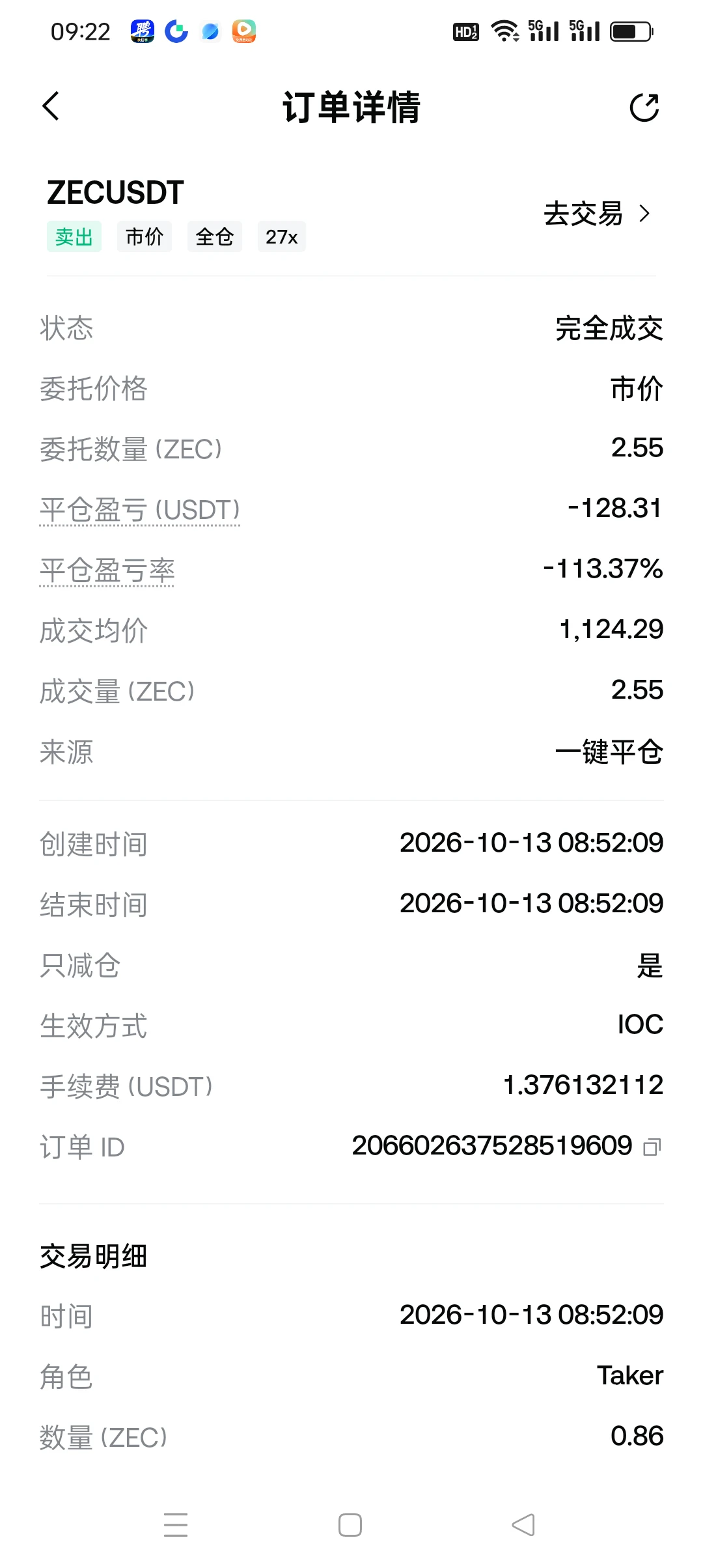Screen dimensions: 703x1568
Task: Open 去交易 to trade ZECUSDT
Action: point(597,214)
